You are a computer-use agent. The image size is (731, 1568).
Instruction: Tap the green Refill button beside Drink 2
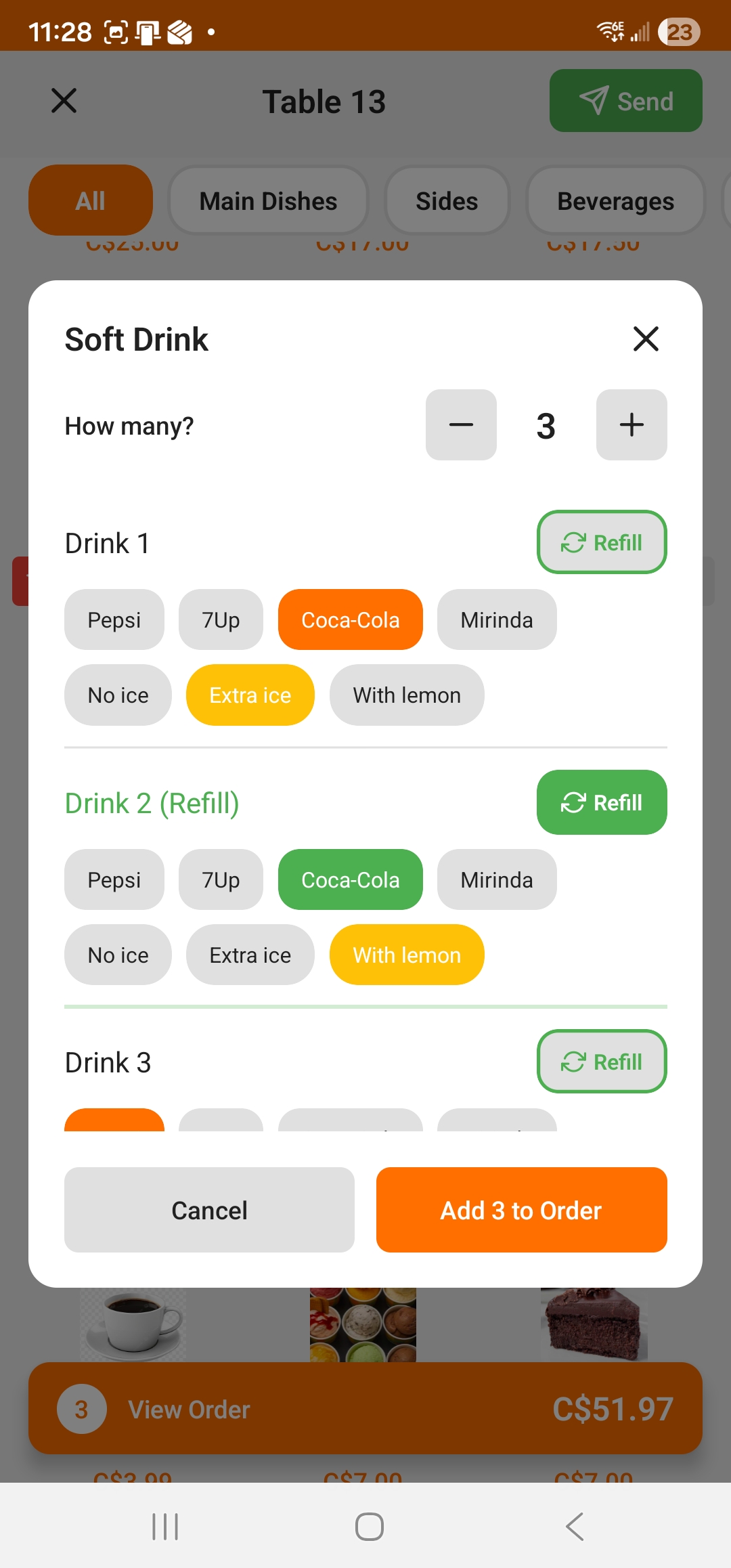click(601, 802)
